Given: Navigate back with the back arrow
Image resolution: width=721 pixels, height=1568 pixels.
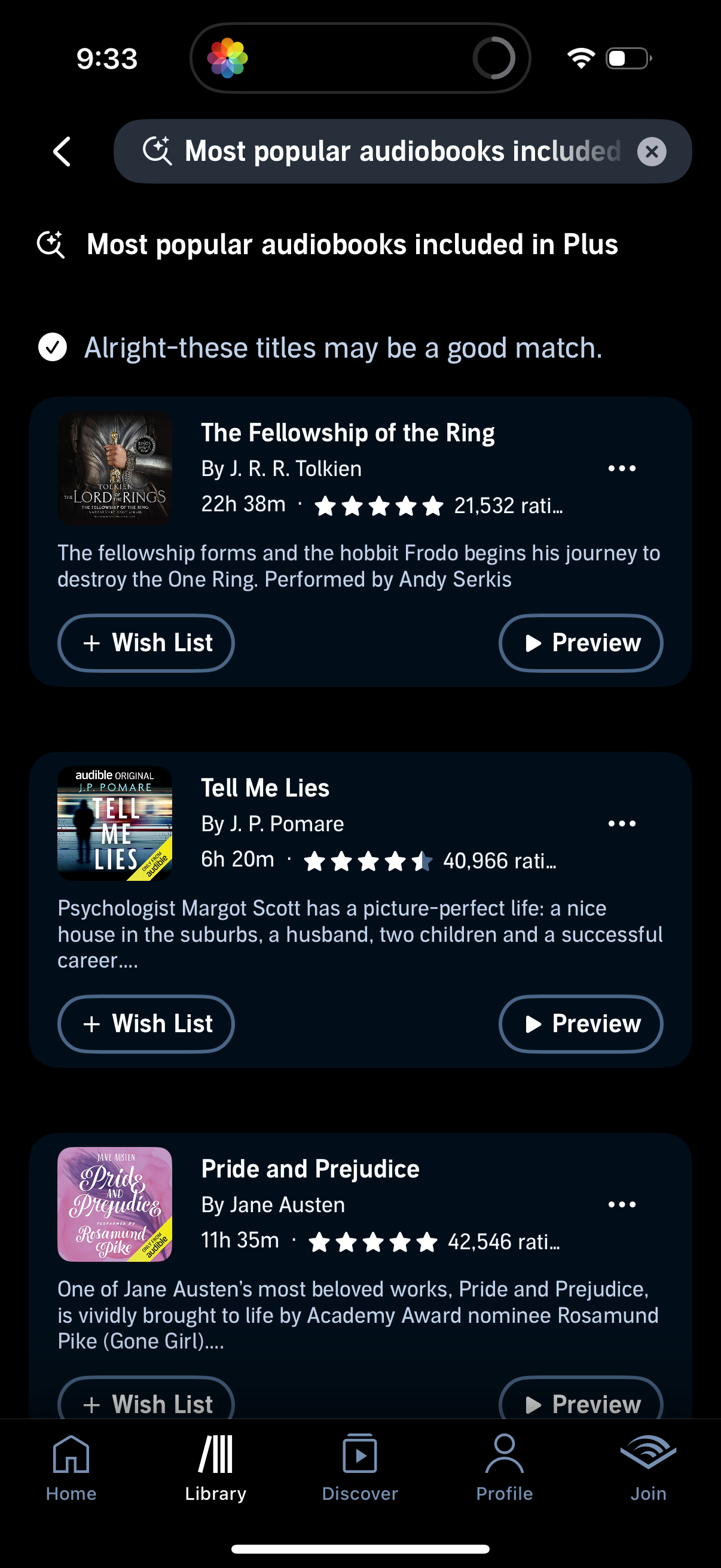Looking at the screenshot, I should click(62, 151).
